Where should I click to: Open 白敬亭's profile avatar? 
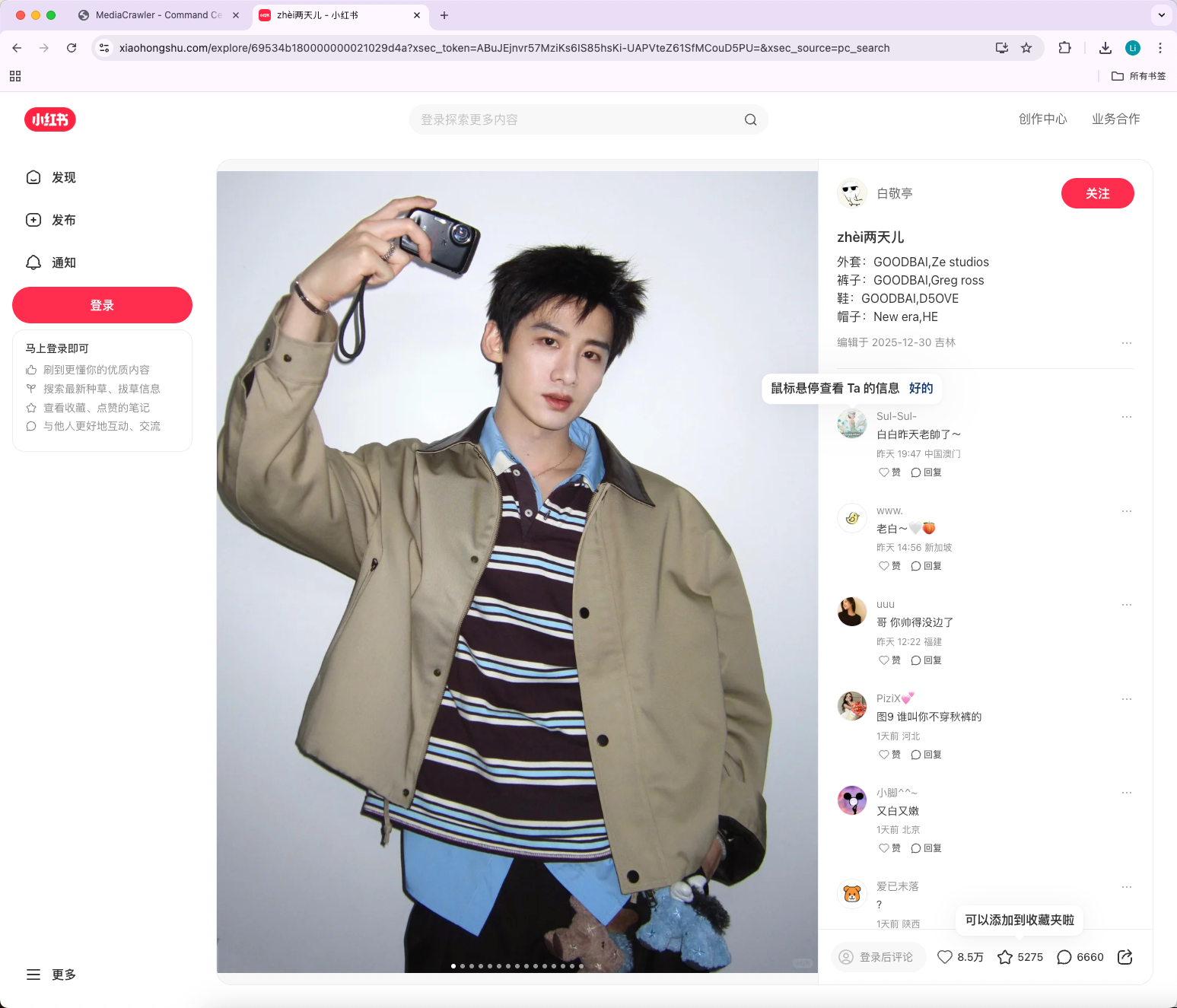(x=852, y=193)
